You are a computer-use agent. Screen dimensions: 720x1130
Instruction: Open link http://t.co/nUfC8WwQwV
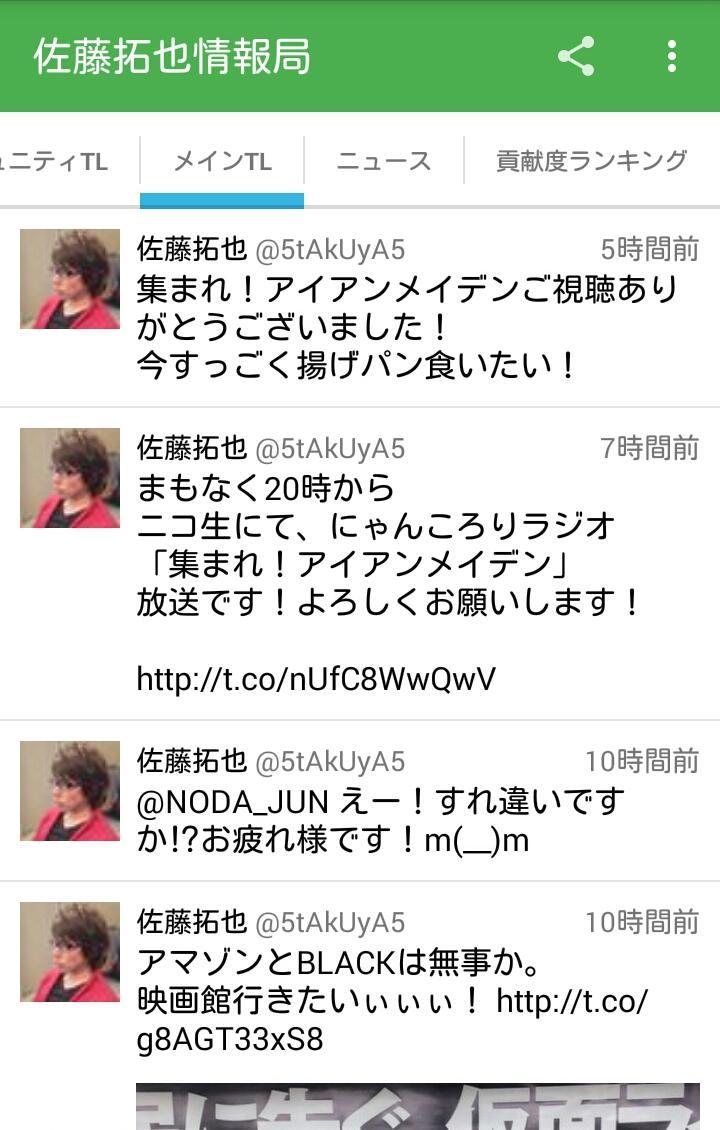[316, 679]
